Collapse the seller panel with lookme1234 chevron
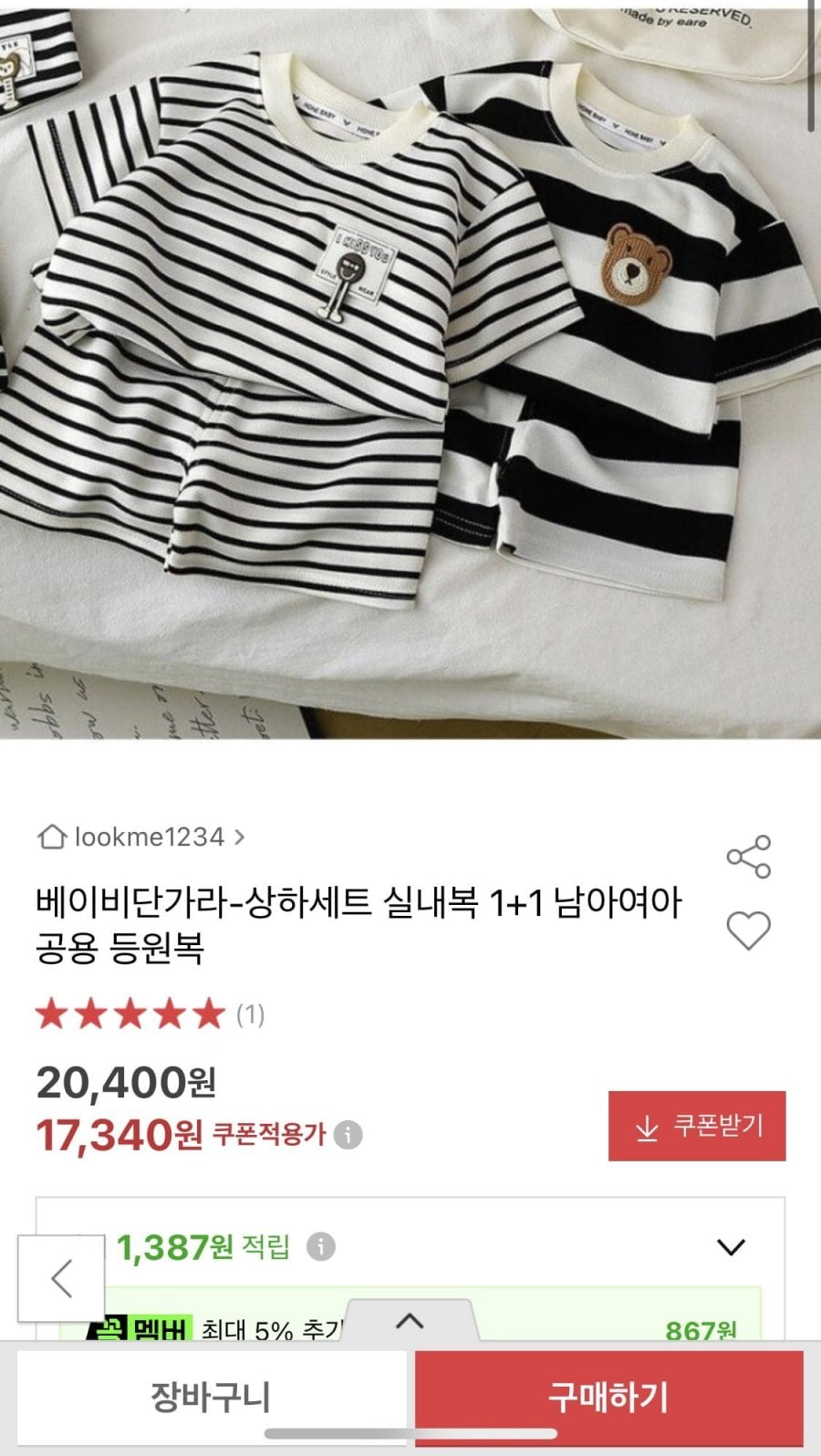The height and width of the screenshot is (1456, 821). pos(240,835)
